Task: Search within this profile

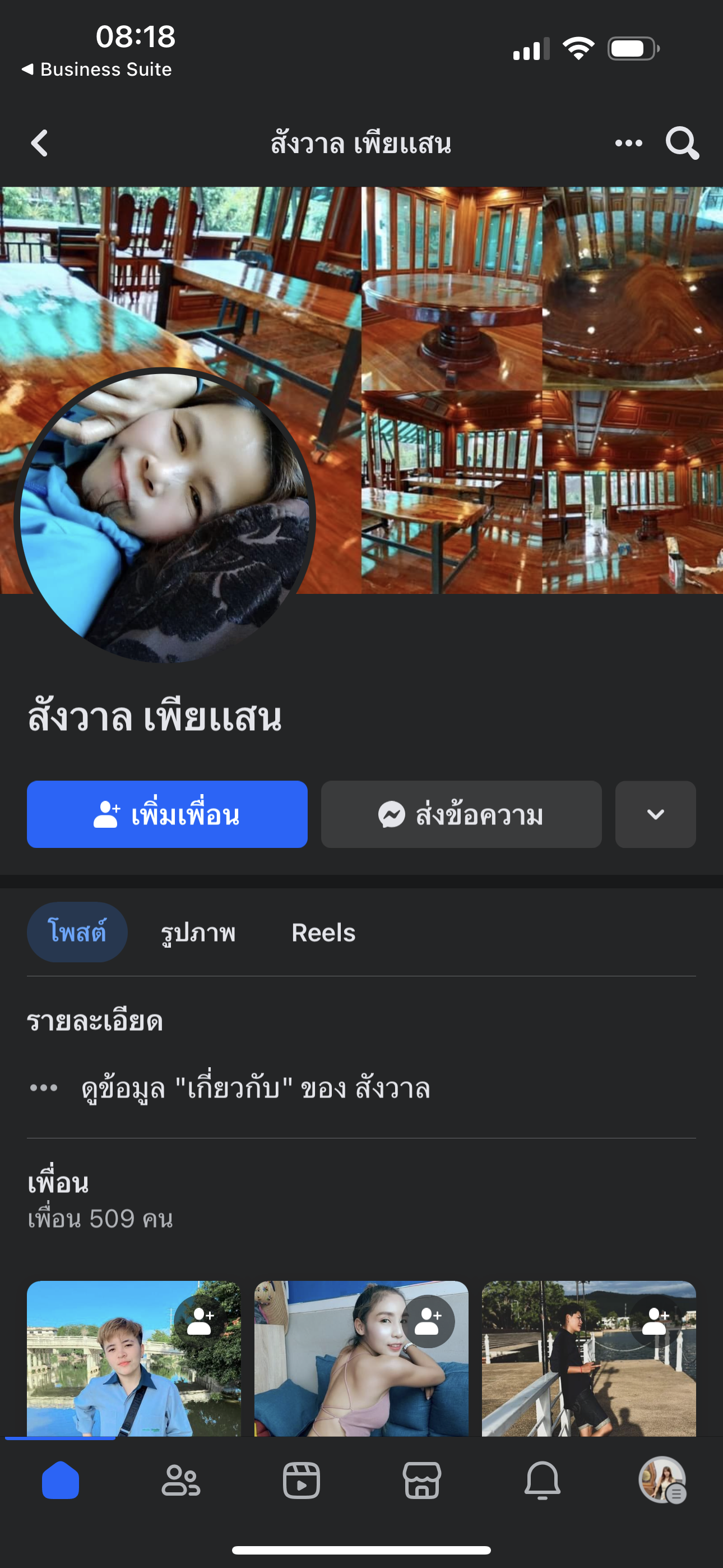Action: (x=682, y=144)
